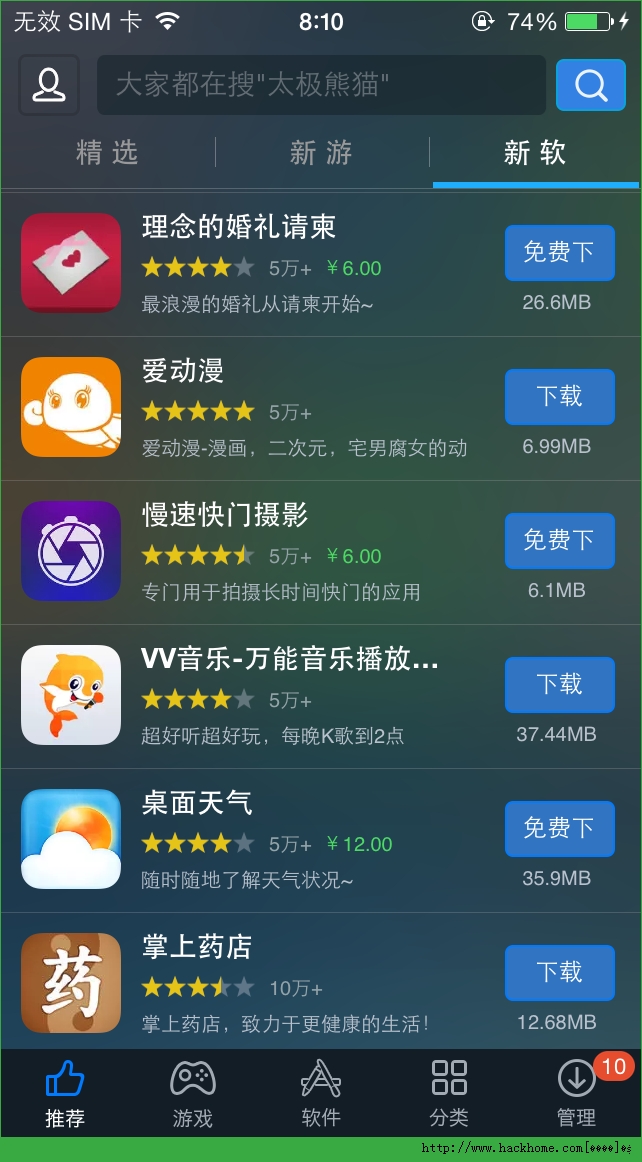
Task: Switch to the 新游 tab
Action: click(x=321, y=153)
